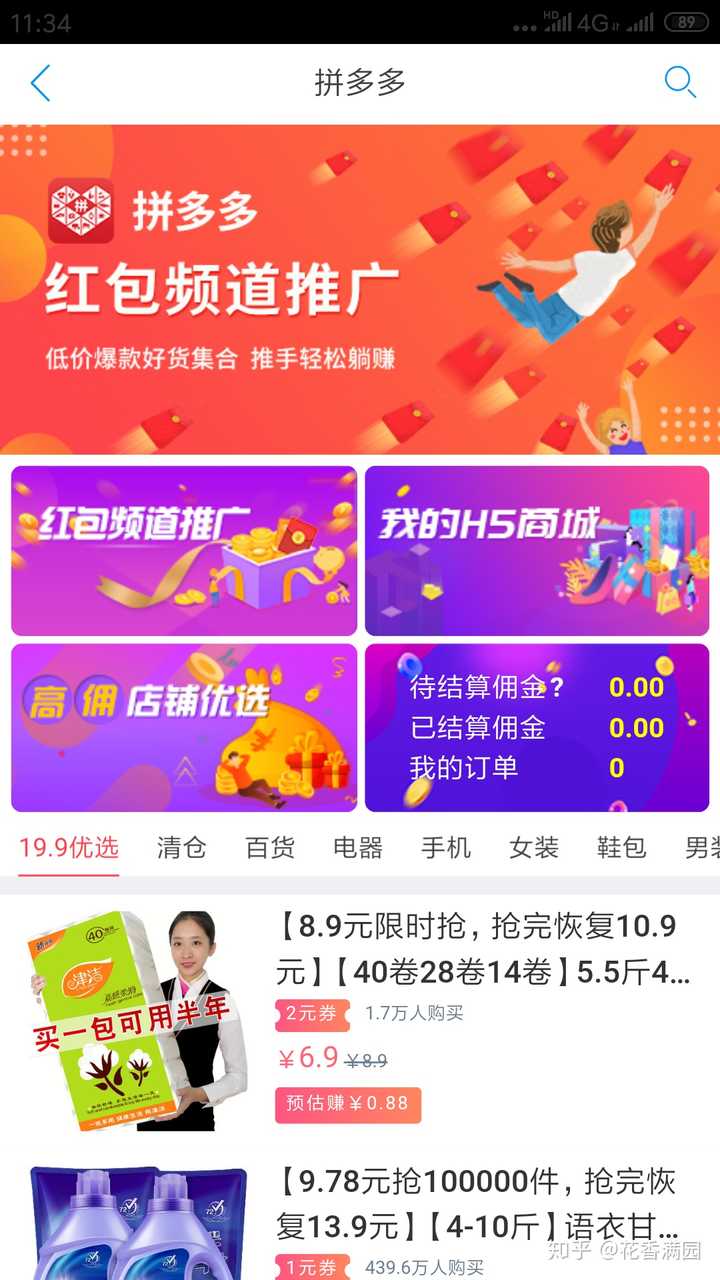Screen dimensions: 720x1280
Task: Select the 19.9优选 tab
Action: (69, 848)
